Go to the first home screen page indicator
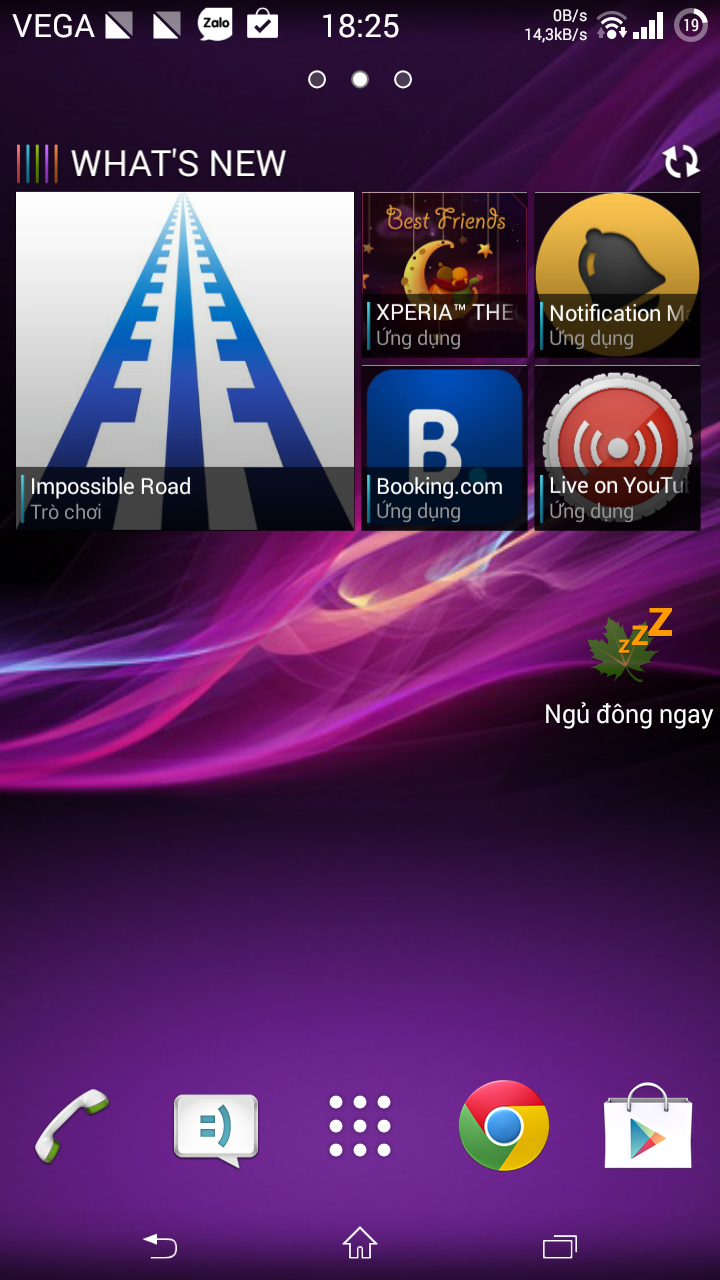The height and width of the screenshot is (1280, 720). pyautogui.click(x=317, y=79)
